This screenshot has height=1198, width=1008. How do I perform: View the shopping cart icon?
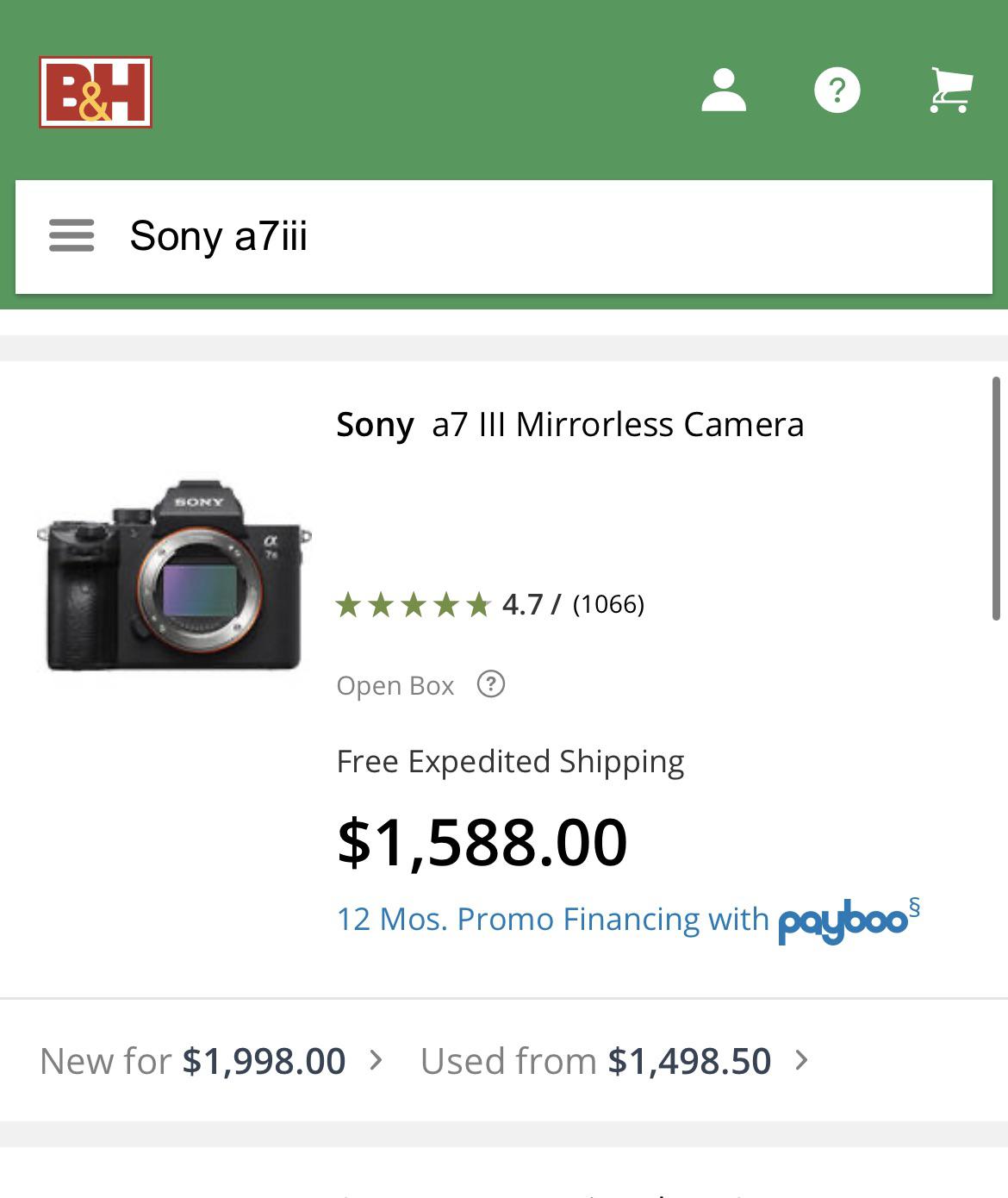pyautogui.click(x=949, y=90)
